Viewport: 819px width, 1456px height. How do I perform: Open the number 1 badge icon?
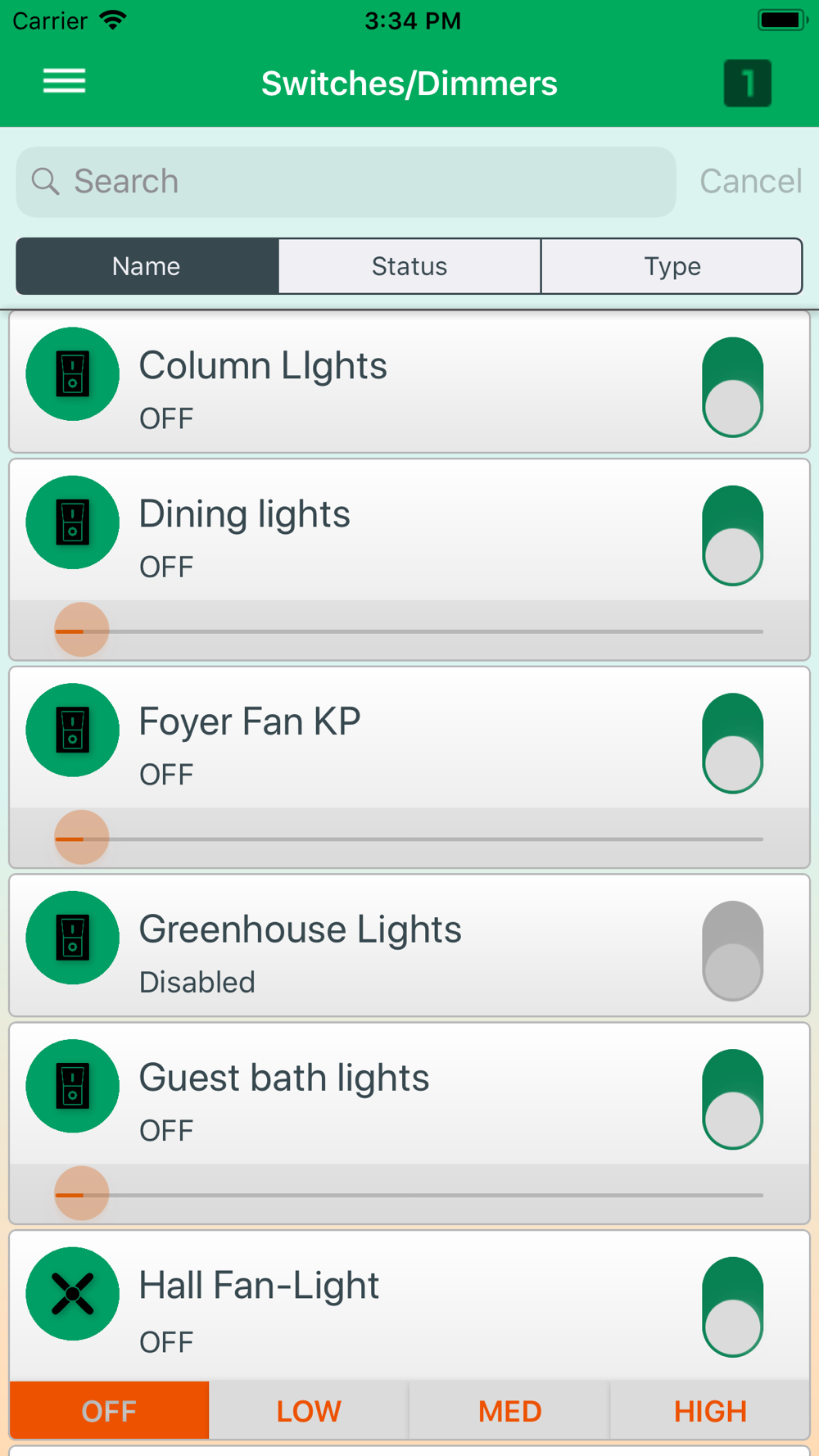coord(747,83)
